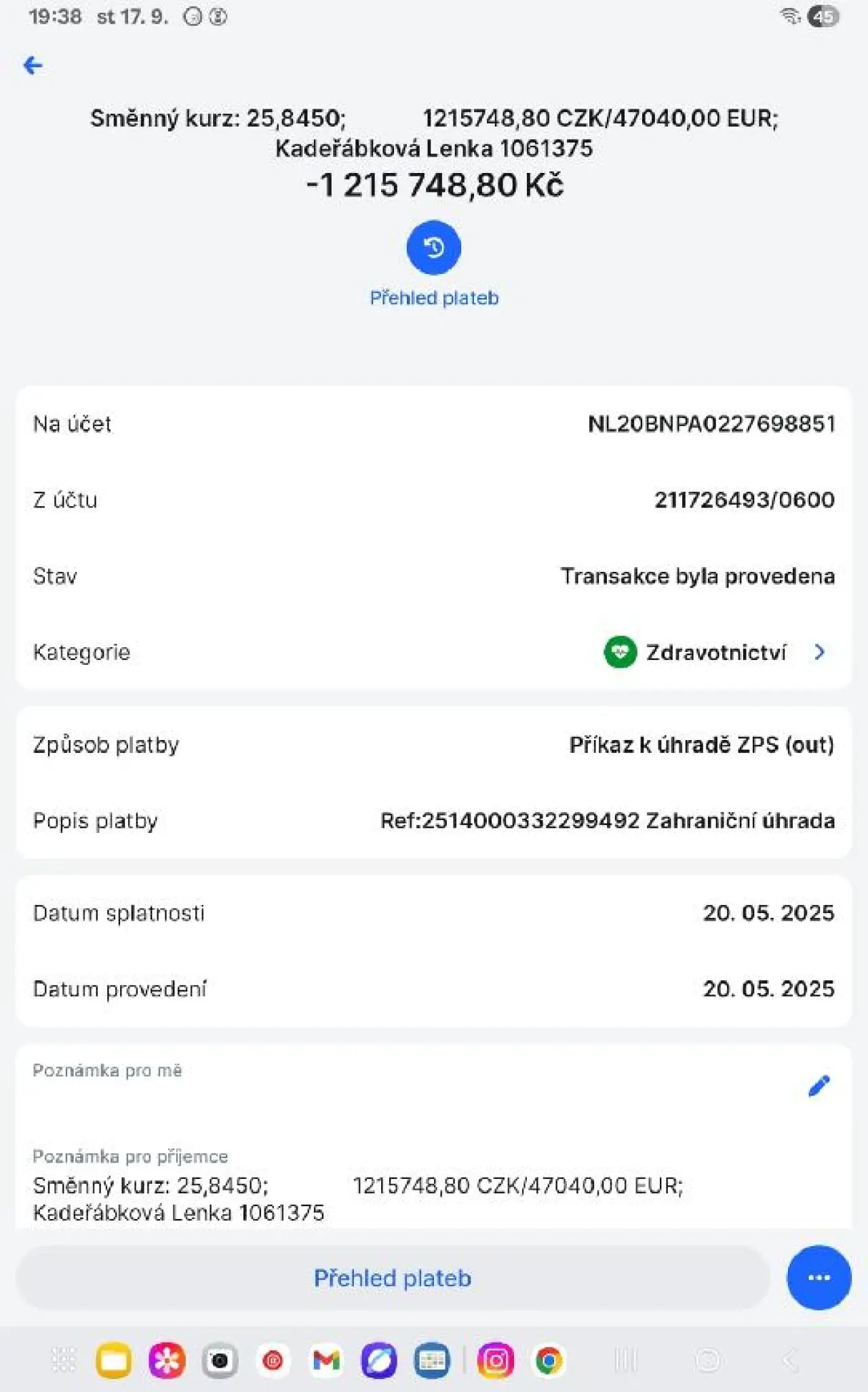Tap the bottom Přehled plateb button
868x1392 pixels.
(393, 1278)
